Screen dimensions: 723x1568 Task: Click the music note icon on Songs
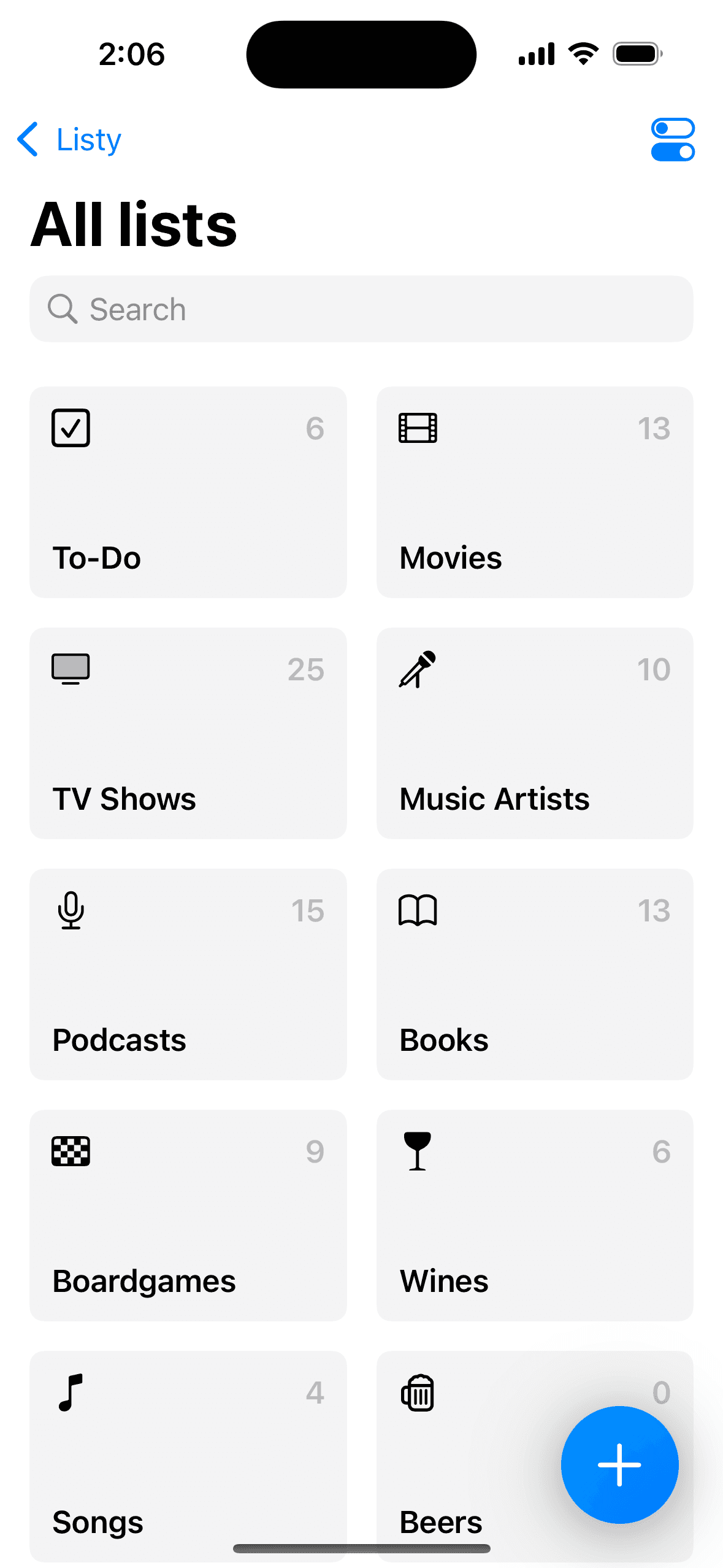[71, 1391]
